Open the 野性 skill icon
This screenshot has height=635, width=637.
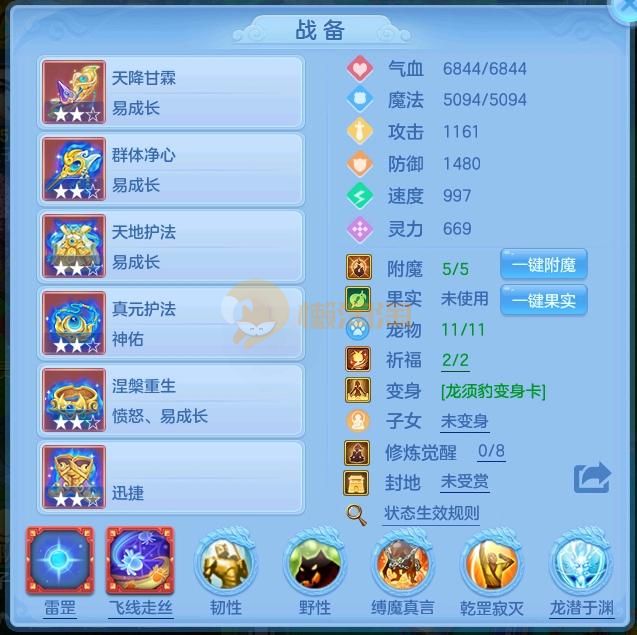pyautogui.click(x=316, y=565)
